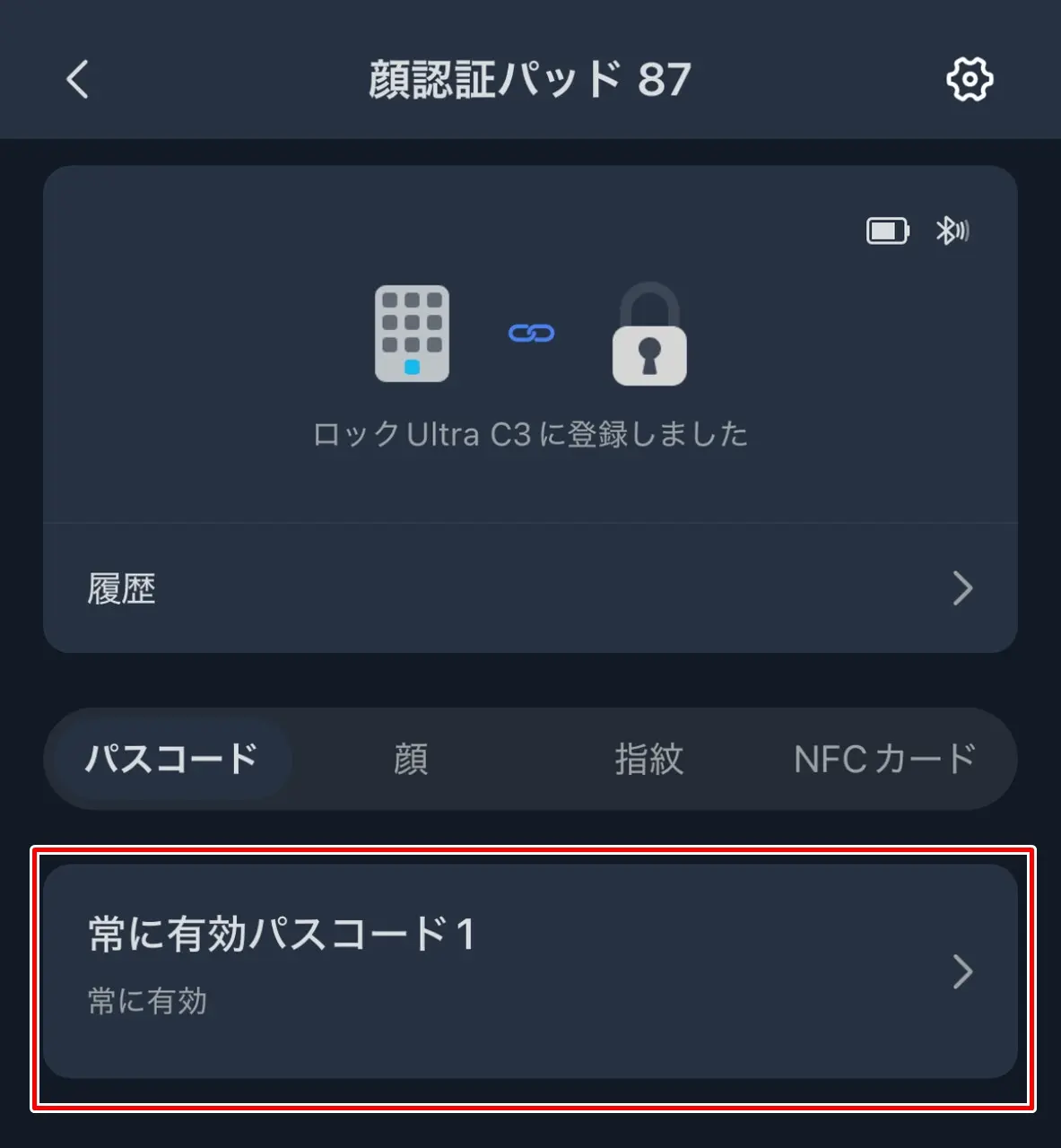Screen dimensions: 1061x1148
Task: Open the 履歴 history row
Action: point(529,588)
